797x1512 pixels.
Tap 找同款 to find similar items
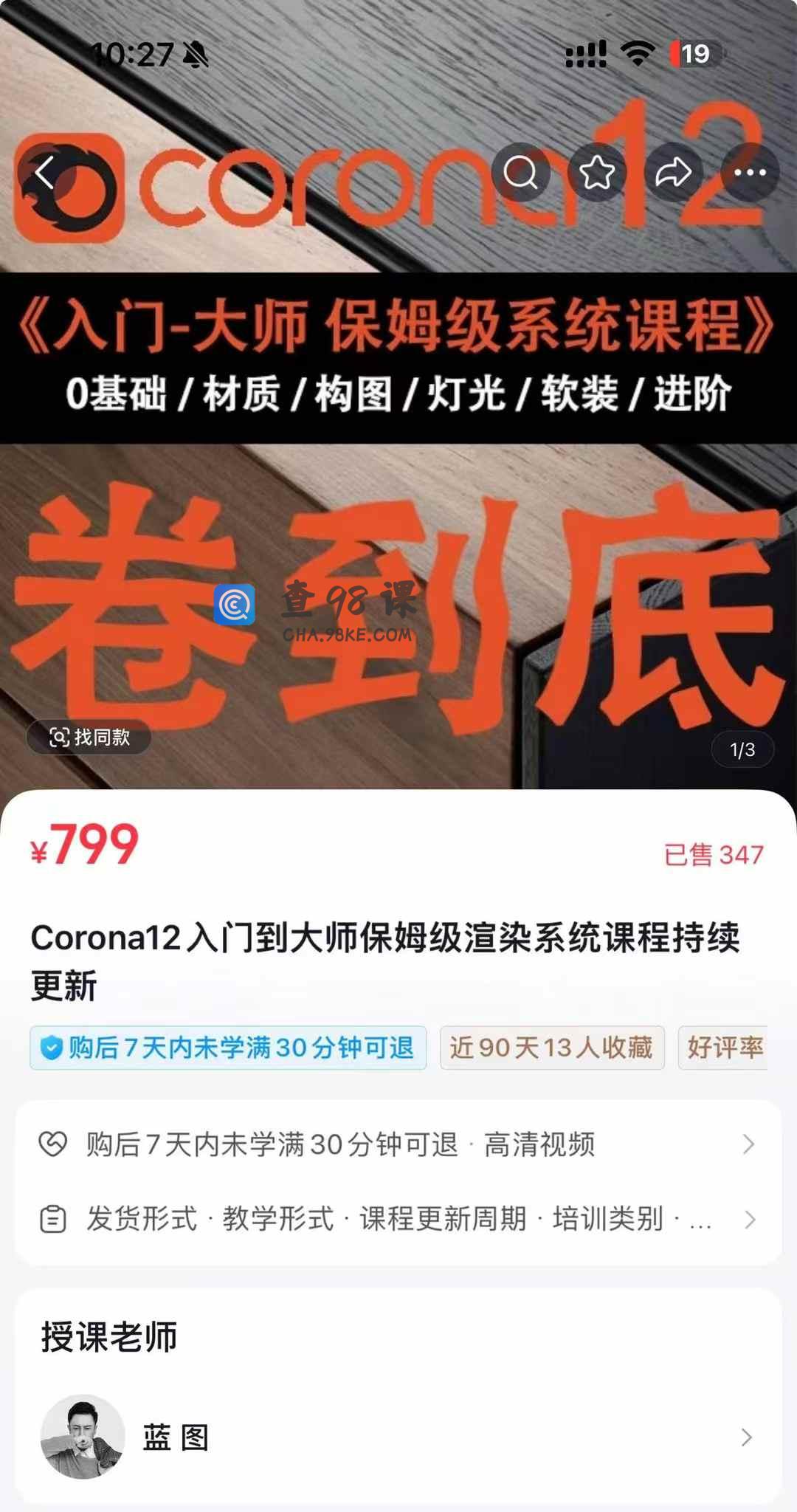tap(89, 737)
